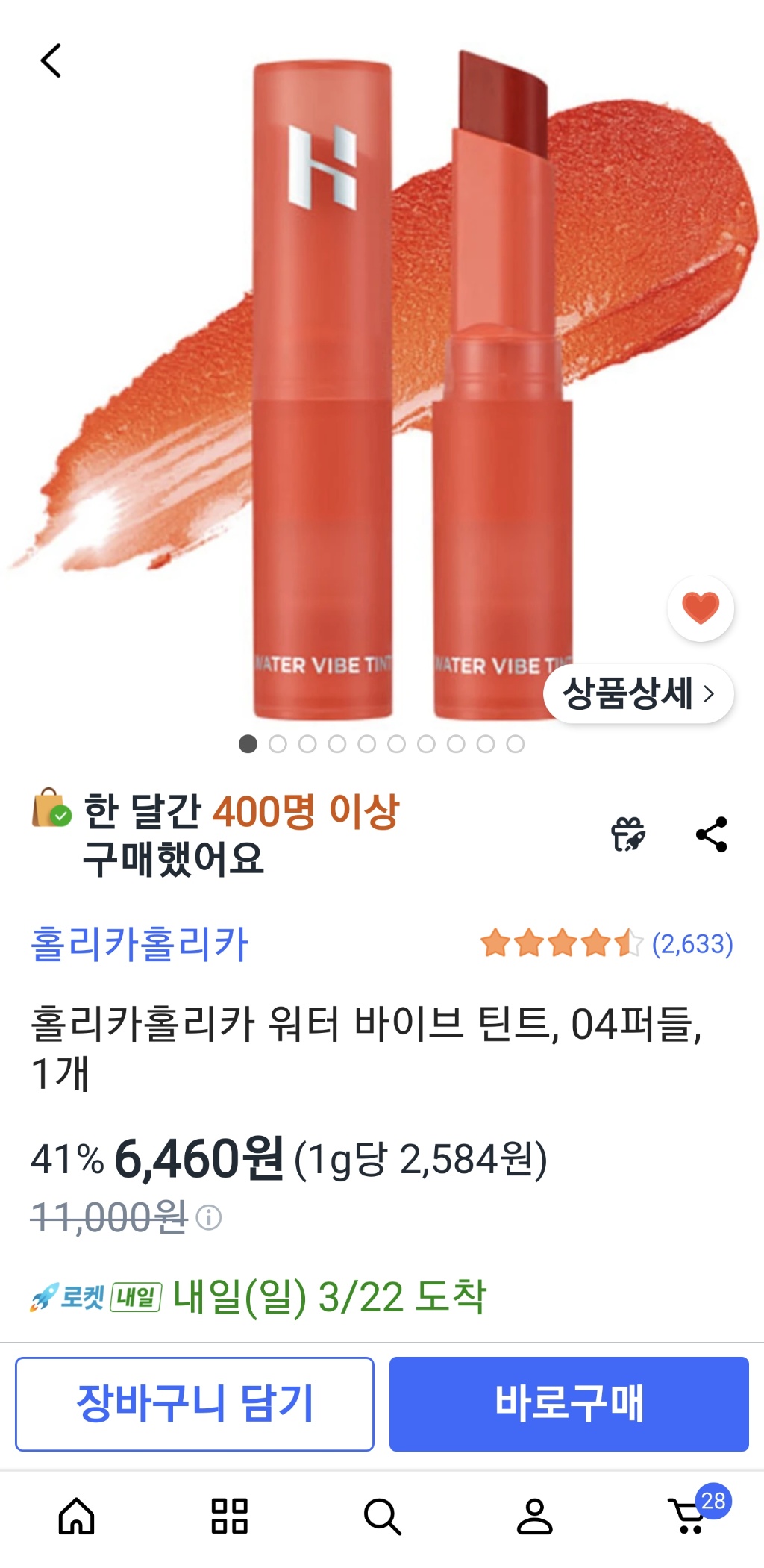Open the gift icon

click(x=628, y=834)
